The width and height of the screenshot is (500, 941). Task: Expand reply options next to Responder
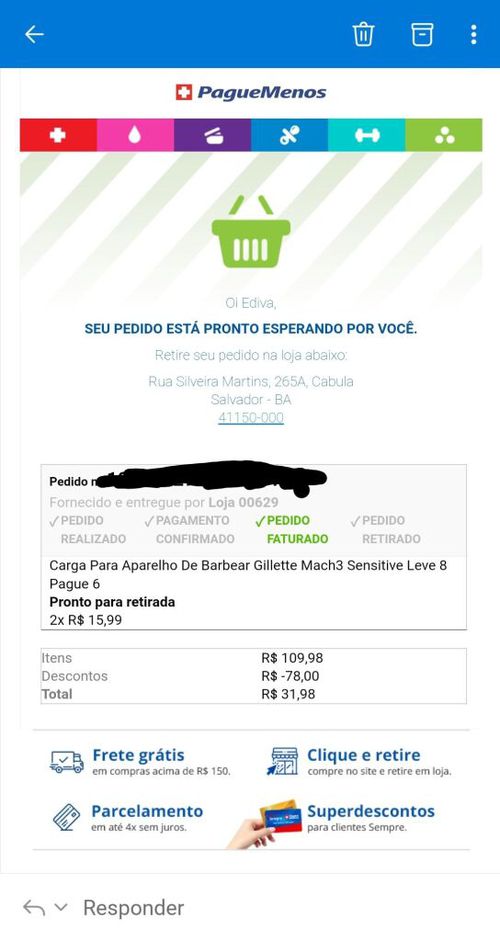tap(61, 907)
